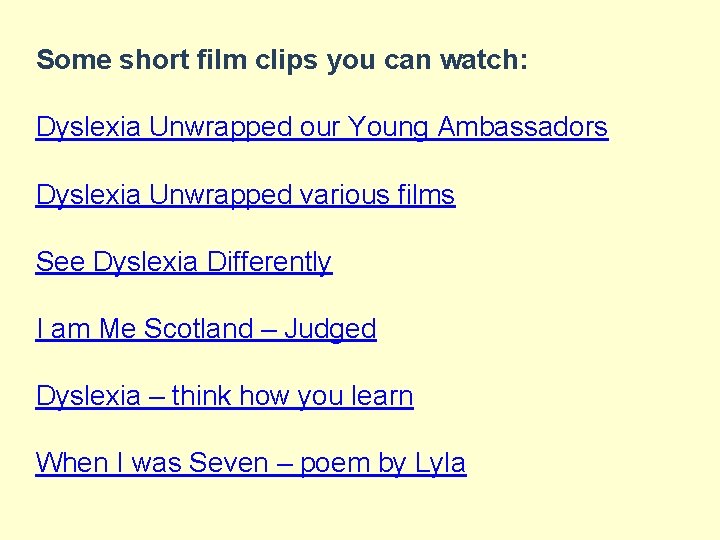Open Dyslexia – think how you learn
This screenshot has width=720, height=540.
pos(224,396)
